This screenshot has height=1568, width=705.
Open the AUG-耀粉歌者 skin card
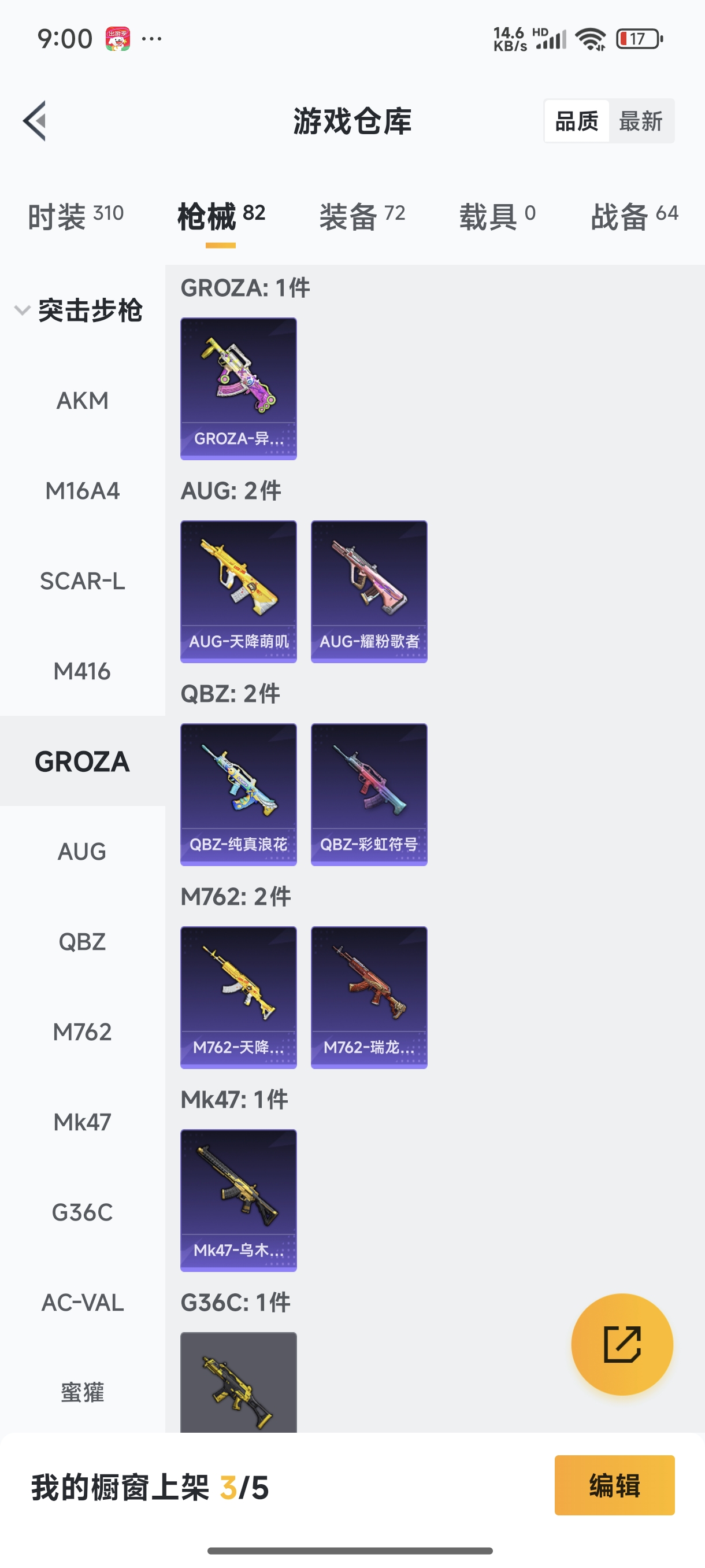(369, 591)
